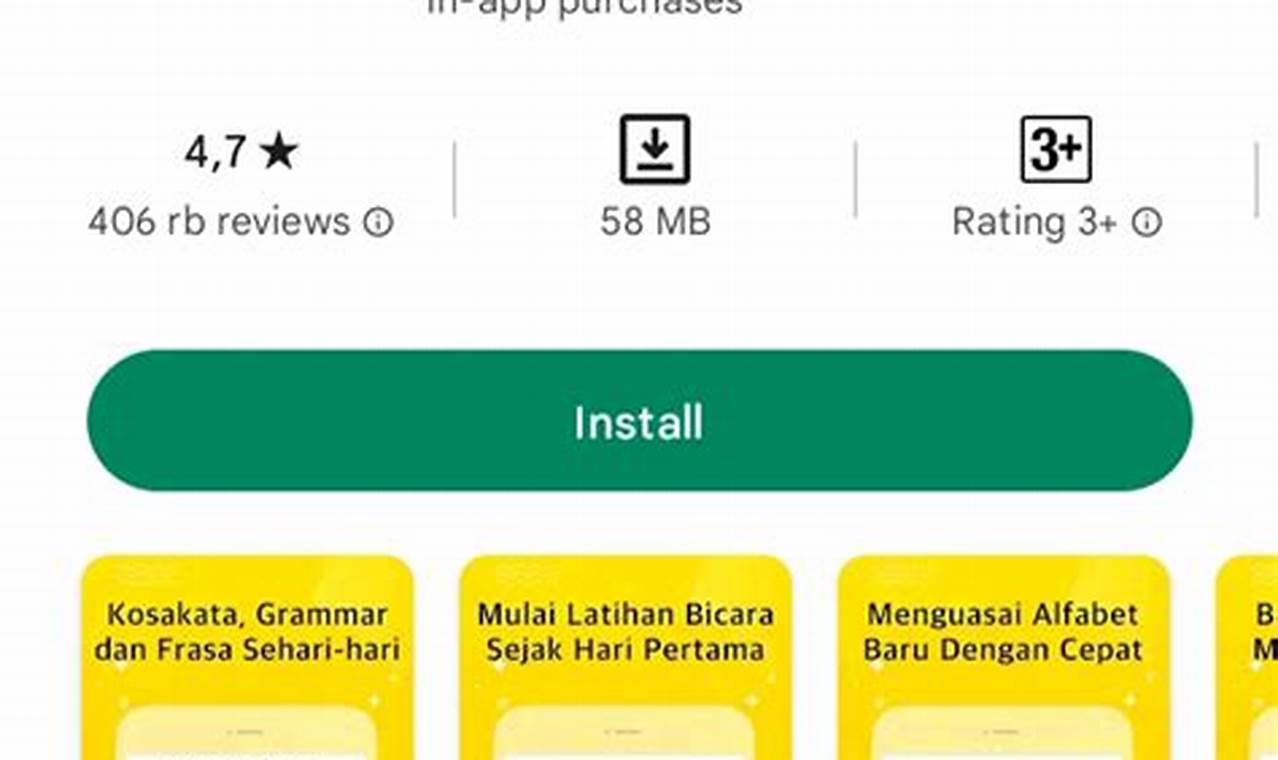
Task: Open the Mulai Latihan Bicara screenshot
Action: click(625, 660)
